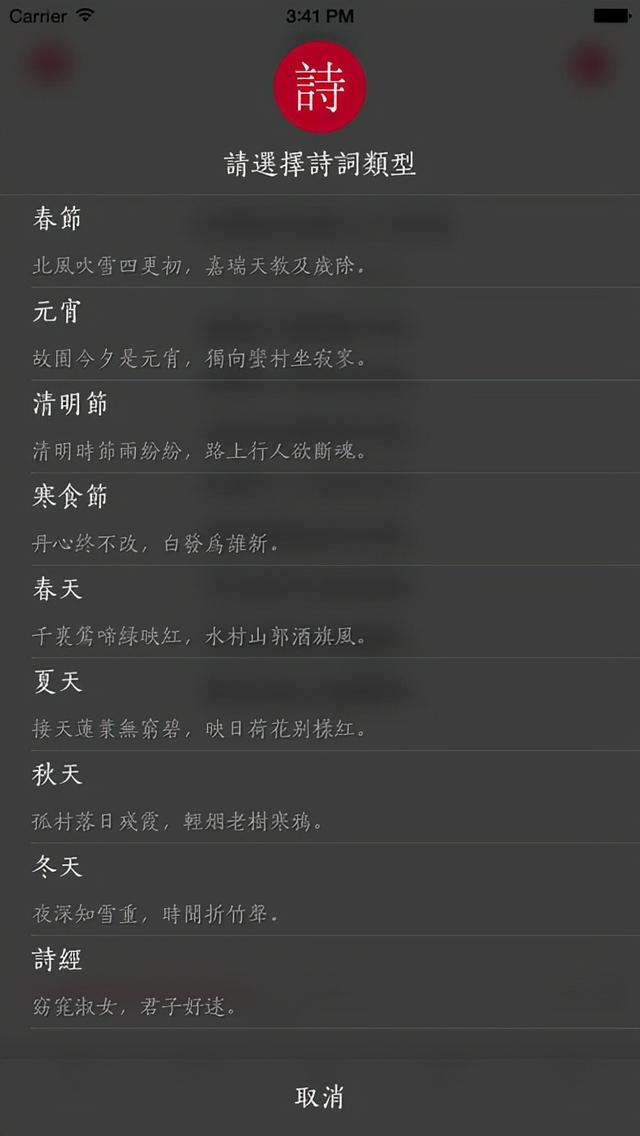
Task: Tap 取消 to cancel selection
Action: click(320, 1097)
